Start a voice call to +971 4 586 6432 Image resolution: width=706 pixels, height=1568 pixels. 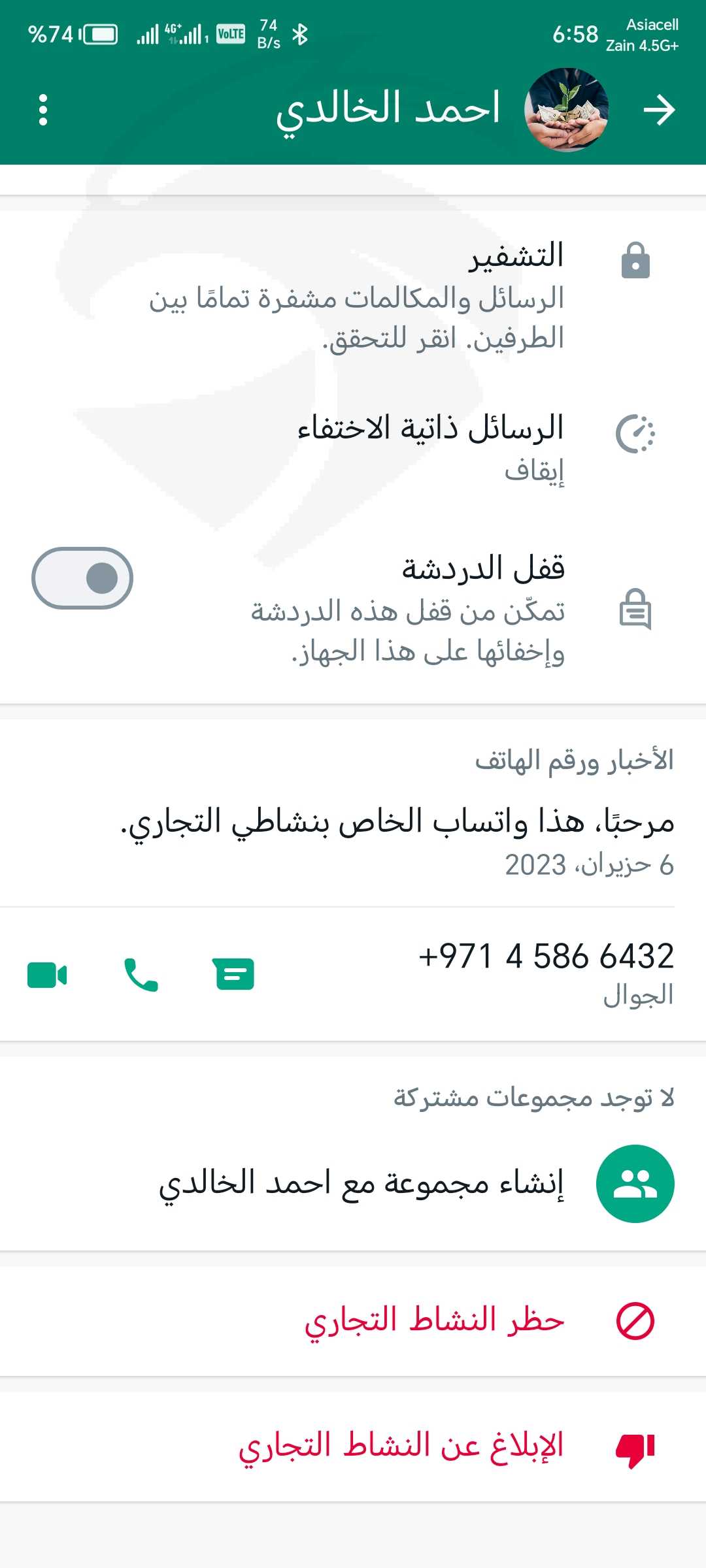click(x=141, y=975)
